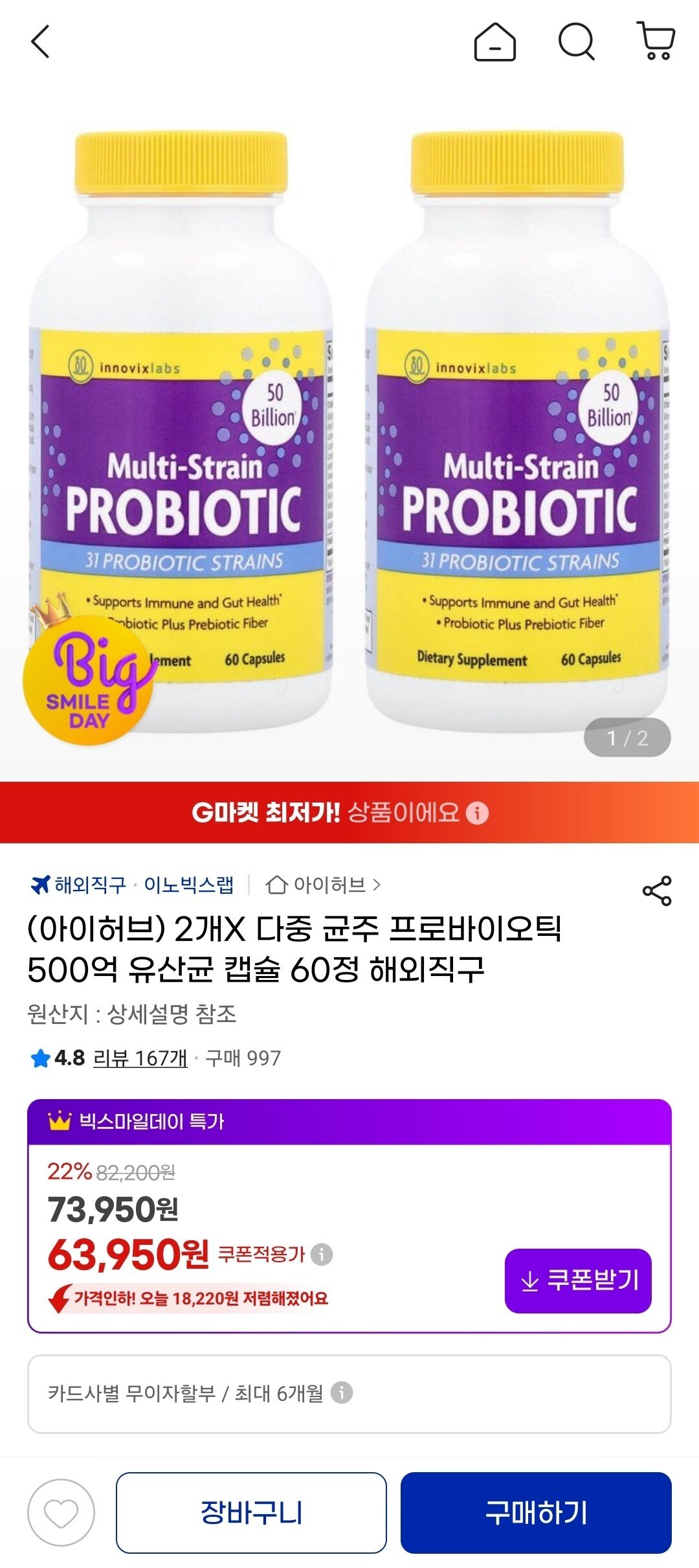The image size is (699, 1568).
Task: Open the search icon in top bar
Action: [x=575, y=41]
